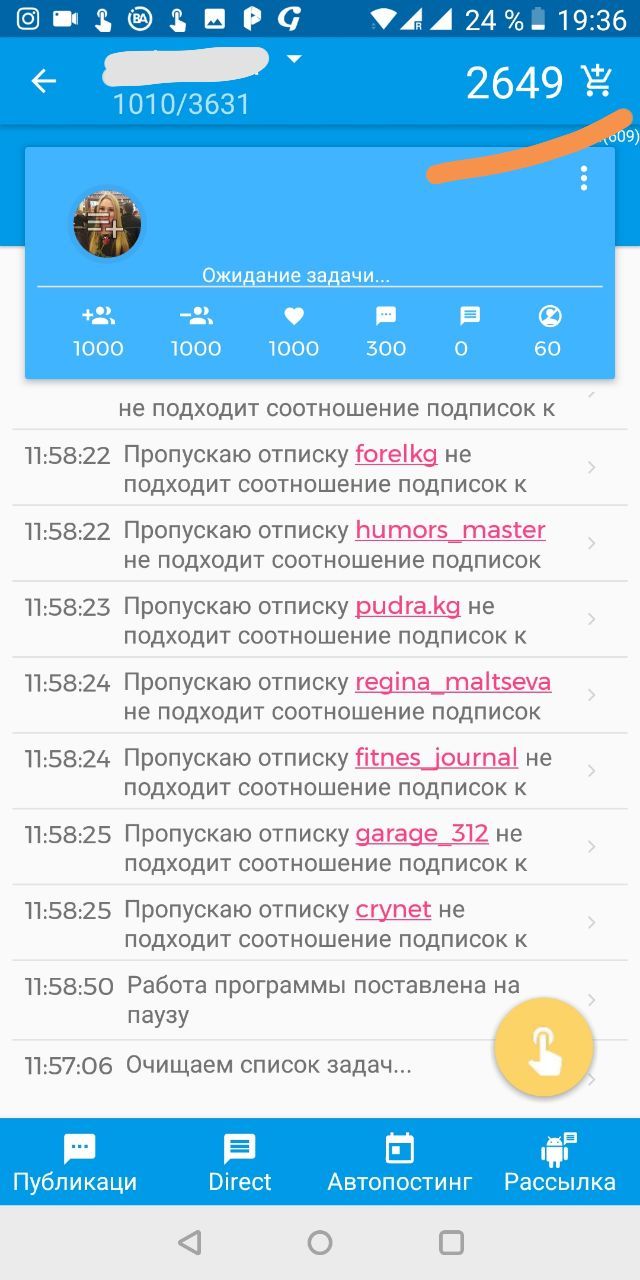The height and width of the screenshot is (1280, 640).
Task: Open the forelkg profile link
Action: (x=396, y=454)
